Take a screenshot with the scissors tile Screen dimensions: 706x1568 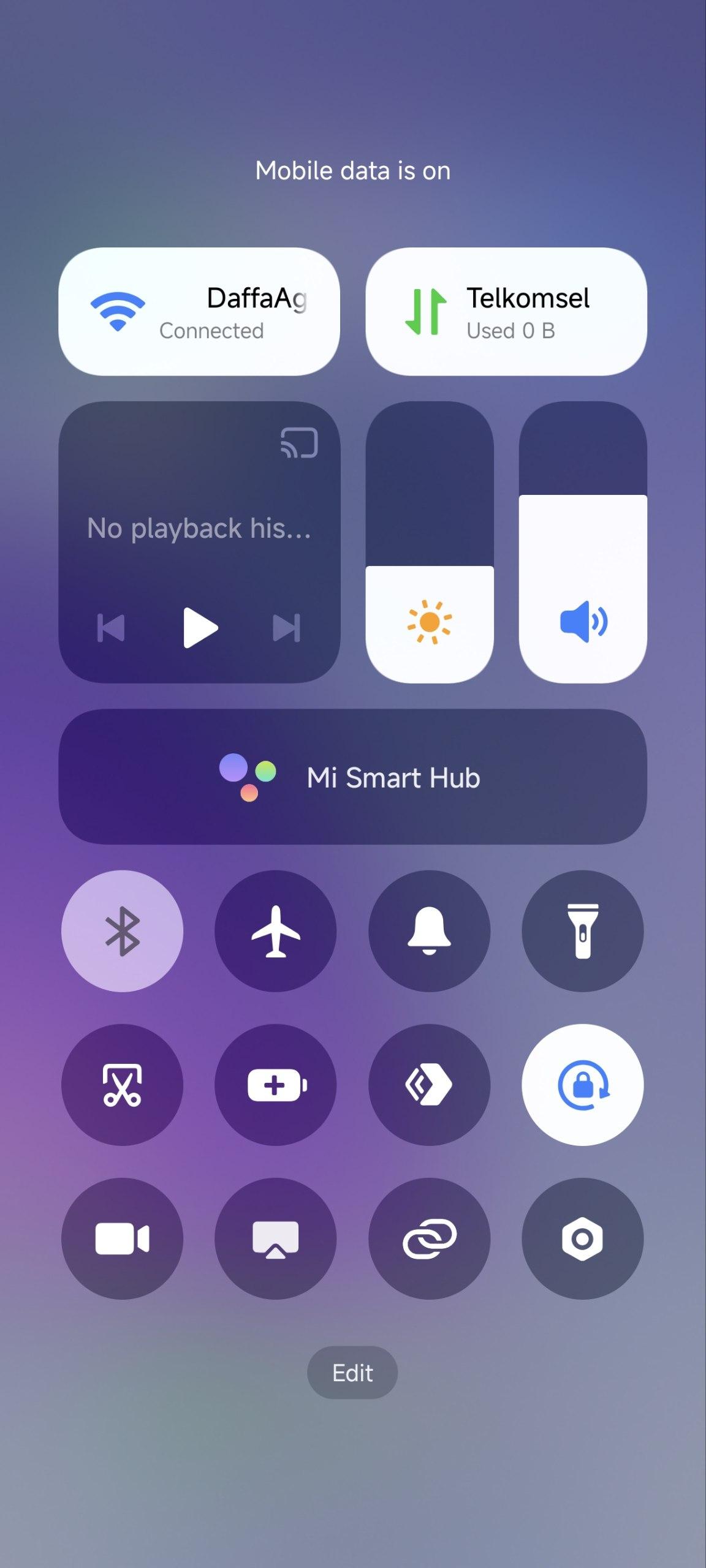122,1085
